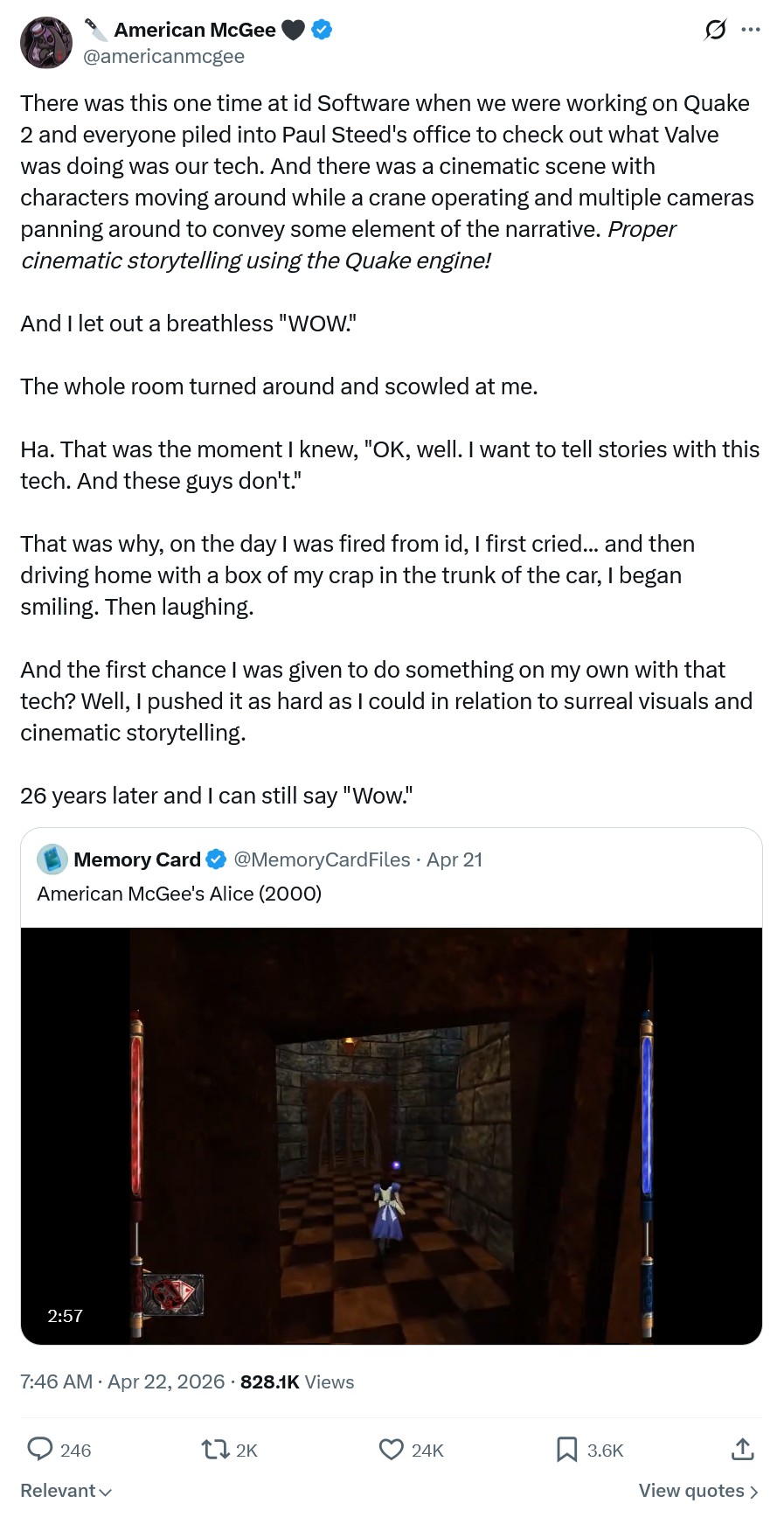The image size is (784, 1517).
Task: Expand the Relevant replies sort dropdown
Action: (66, 1491)
